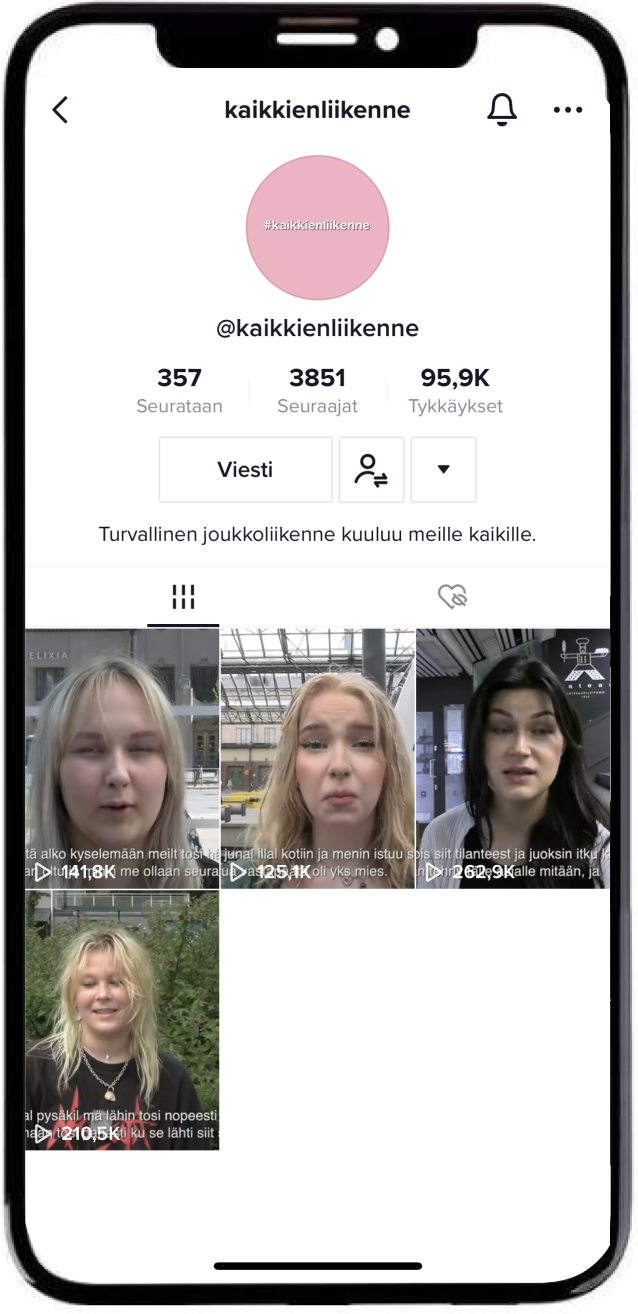Tap the Viesti message button
This screenshot has width=638, height=1314.
[245, 469]
